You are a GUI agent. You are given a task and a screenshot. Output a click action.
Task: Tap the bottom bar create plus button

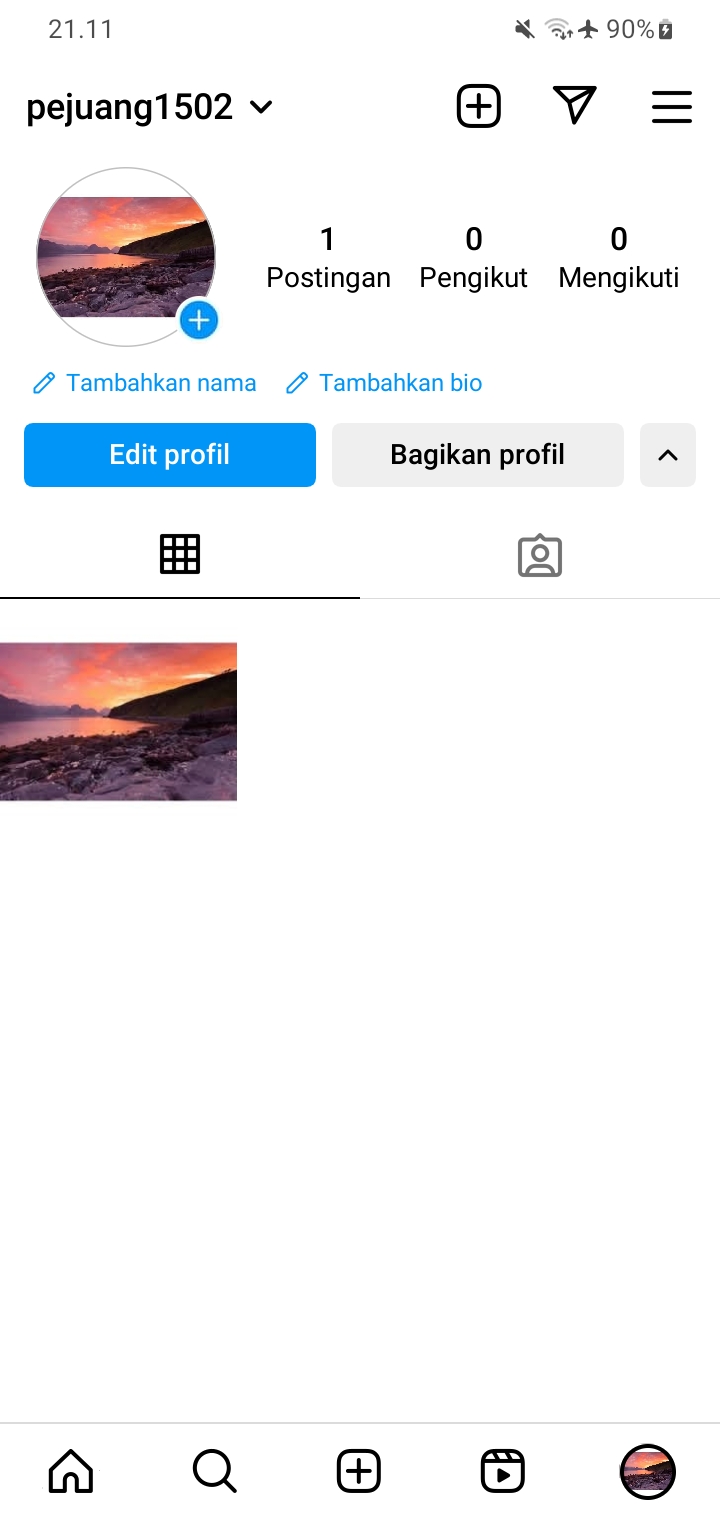358,1472
